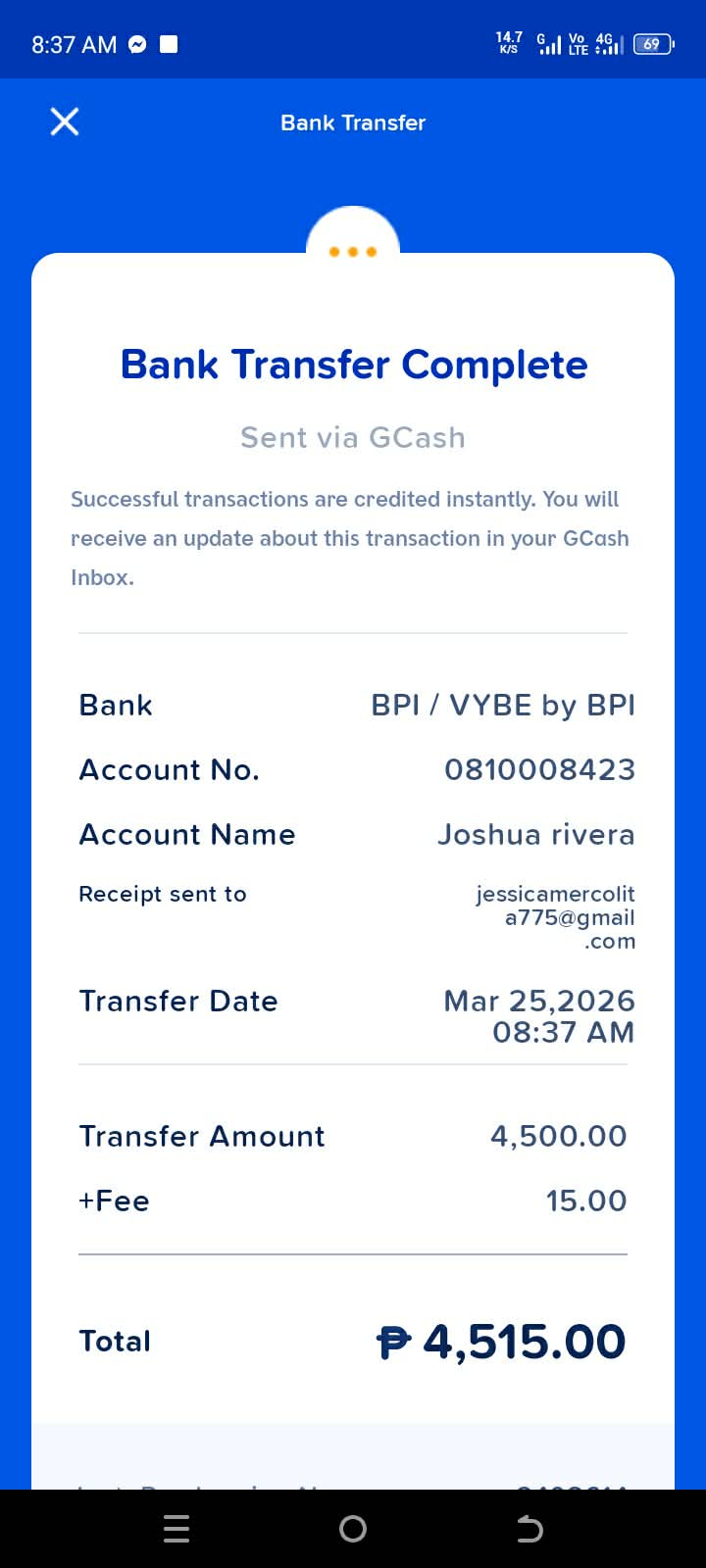Close the Bank Transfer receipt with the X
The width and height of the screenshot is (706, 1568).
64,122
